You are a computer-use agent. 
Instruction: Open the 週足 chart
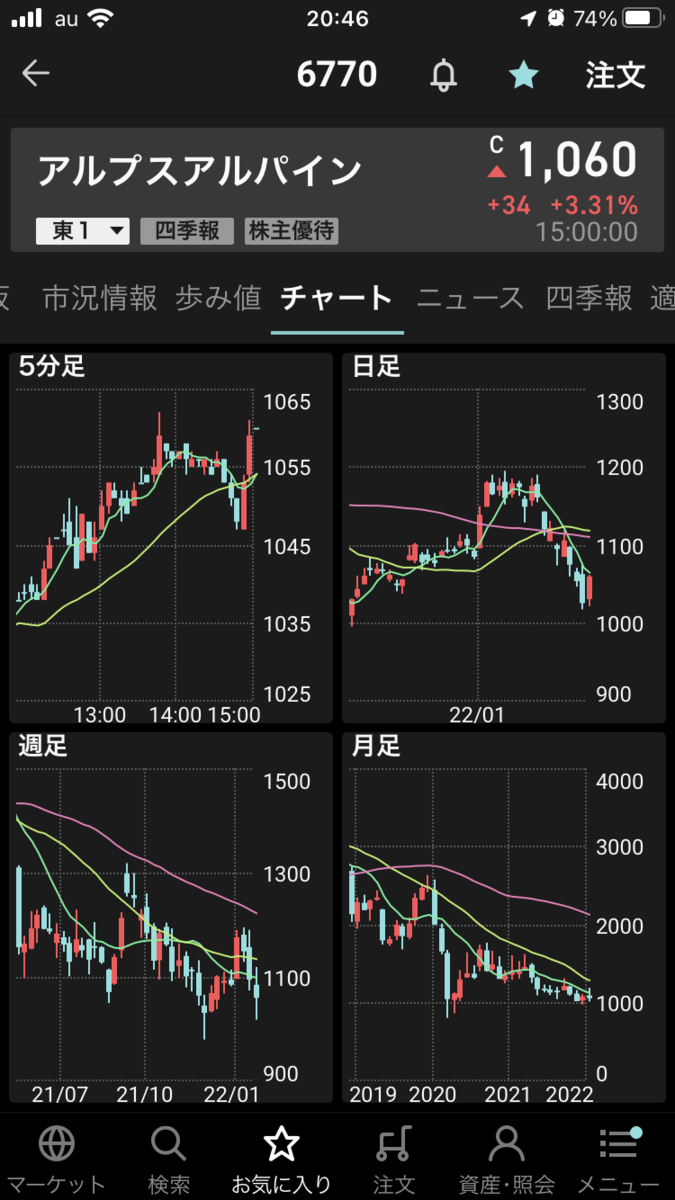(171, 918)
